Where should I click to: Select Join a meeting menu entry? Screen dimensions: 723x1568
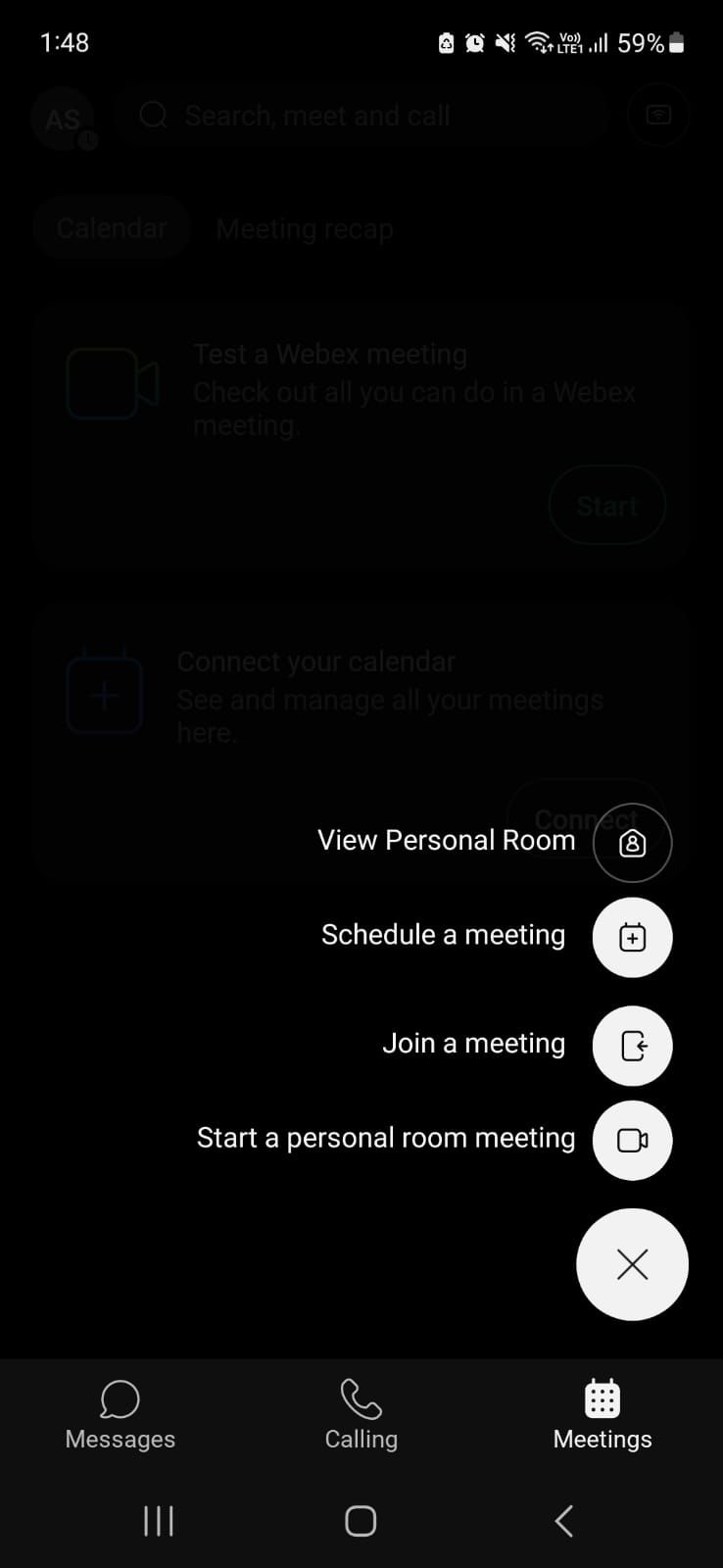473,1043
